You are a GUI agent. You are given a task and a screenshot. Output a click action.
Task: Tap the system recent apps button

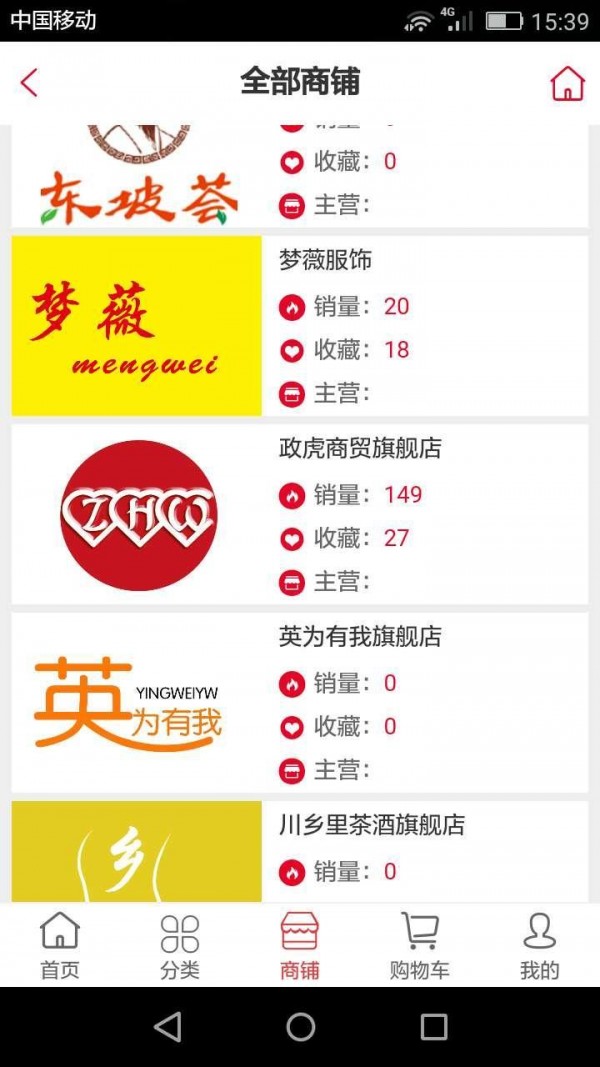tap(433, 1027)
